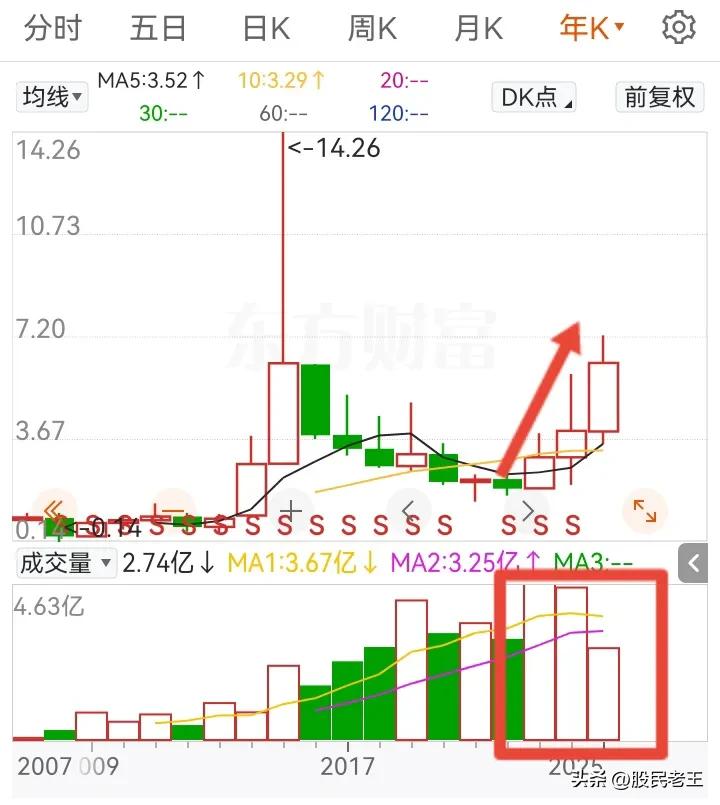Tap the DK点 button
The image size is (720, 805).
click(x=537, y=97)
